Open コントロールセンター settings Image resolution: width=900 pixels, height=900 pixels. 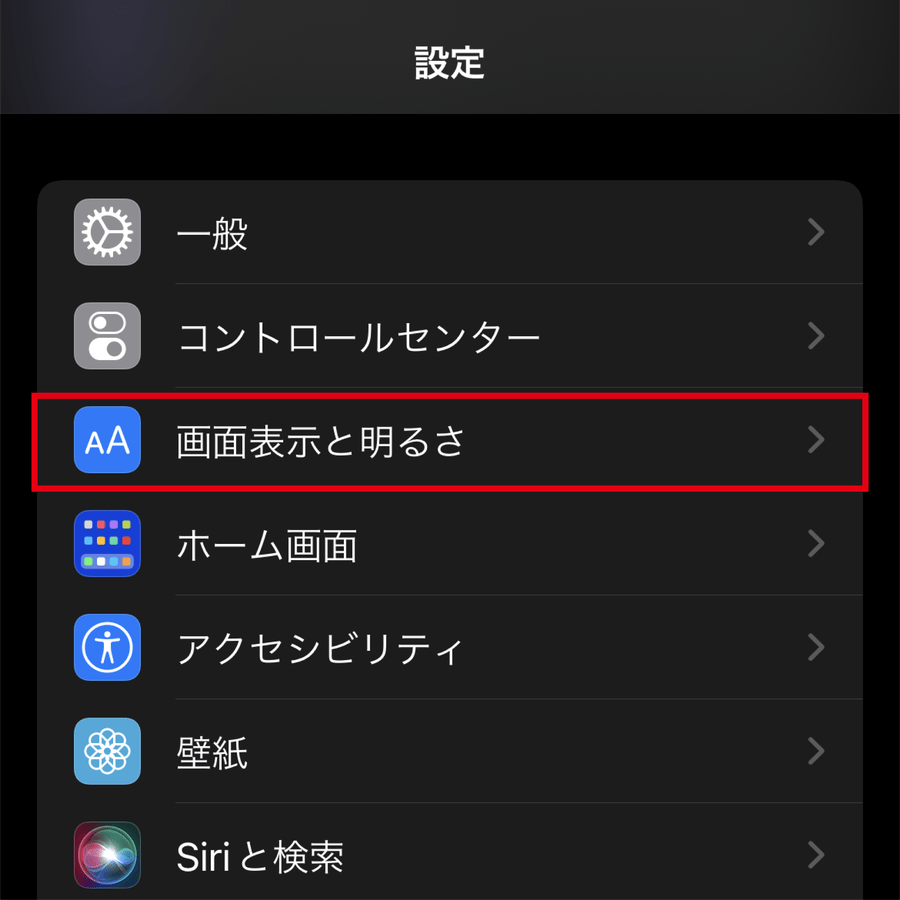click(450, 336)
